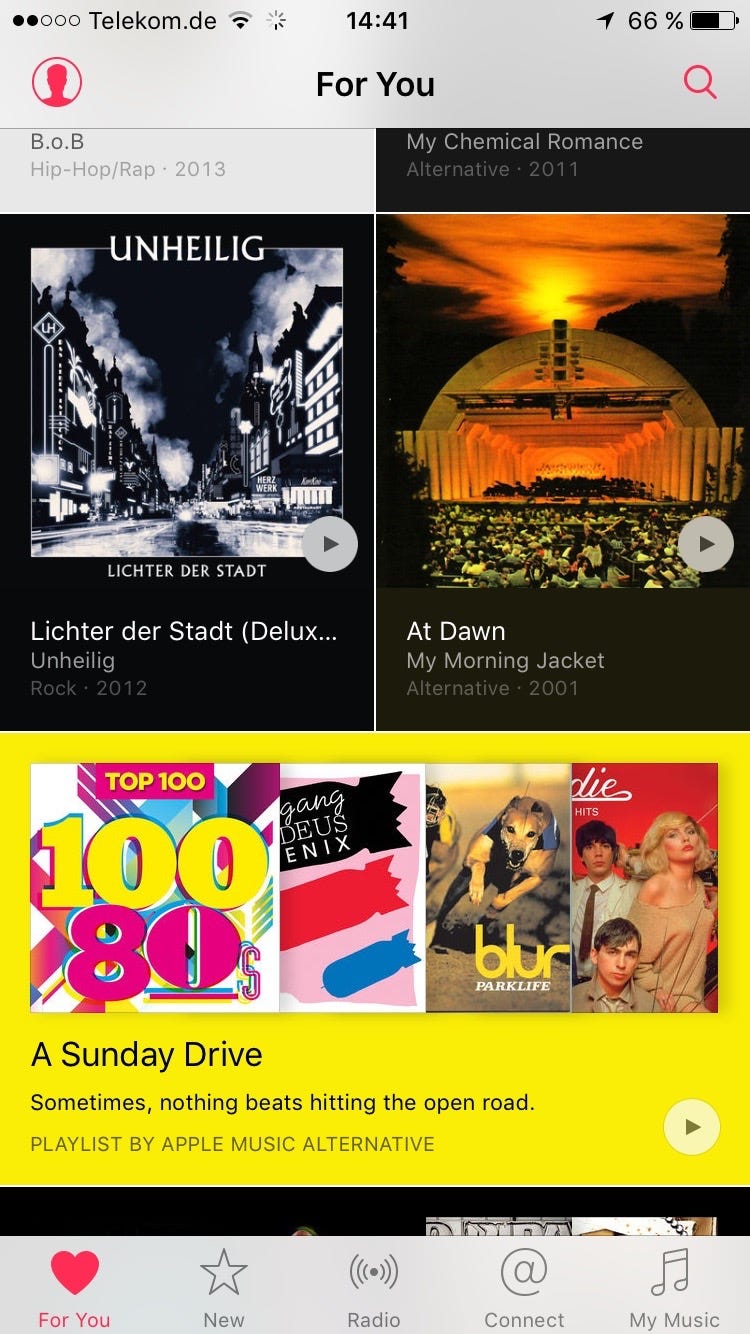Viewport: 750px width, 1334px height.
Task: Play At Dawn by My Morning Jacket
Action: (706, 545)
